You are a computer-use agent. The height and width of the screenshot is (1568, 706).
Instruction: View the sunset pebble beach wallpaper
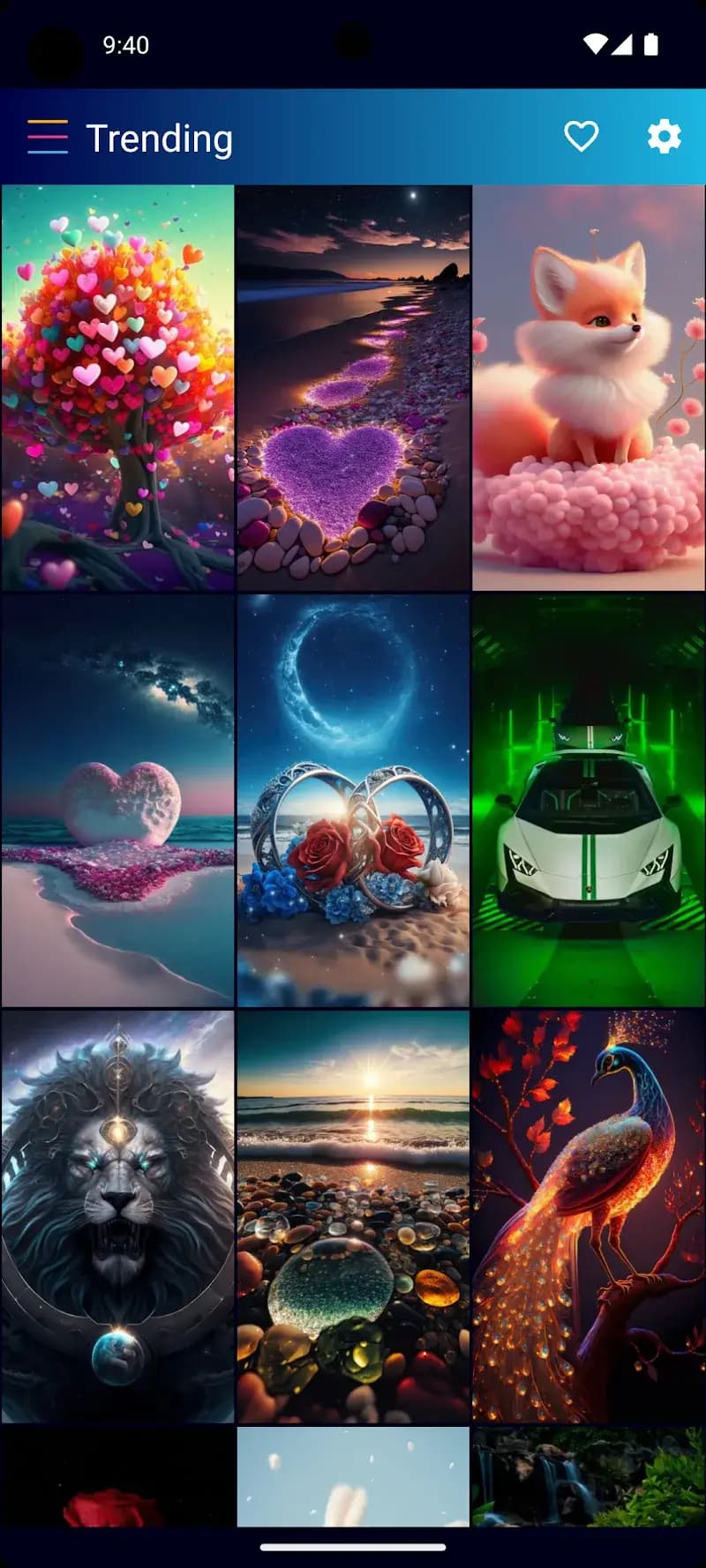(353, 1217)
